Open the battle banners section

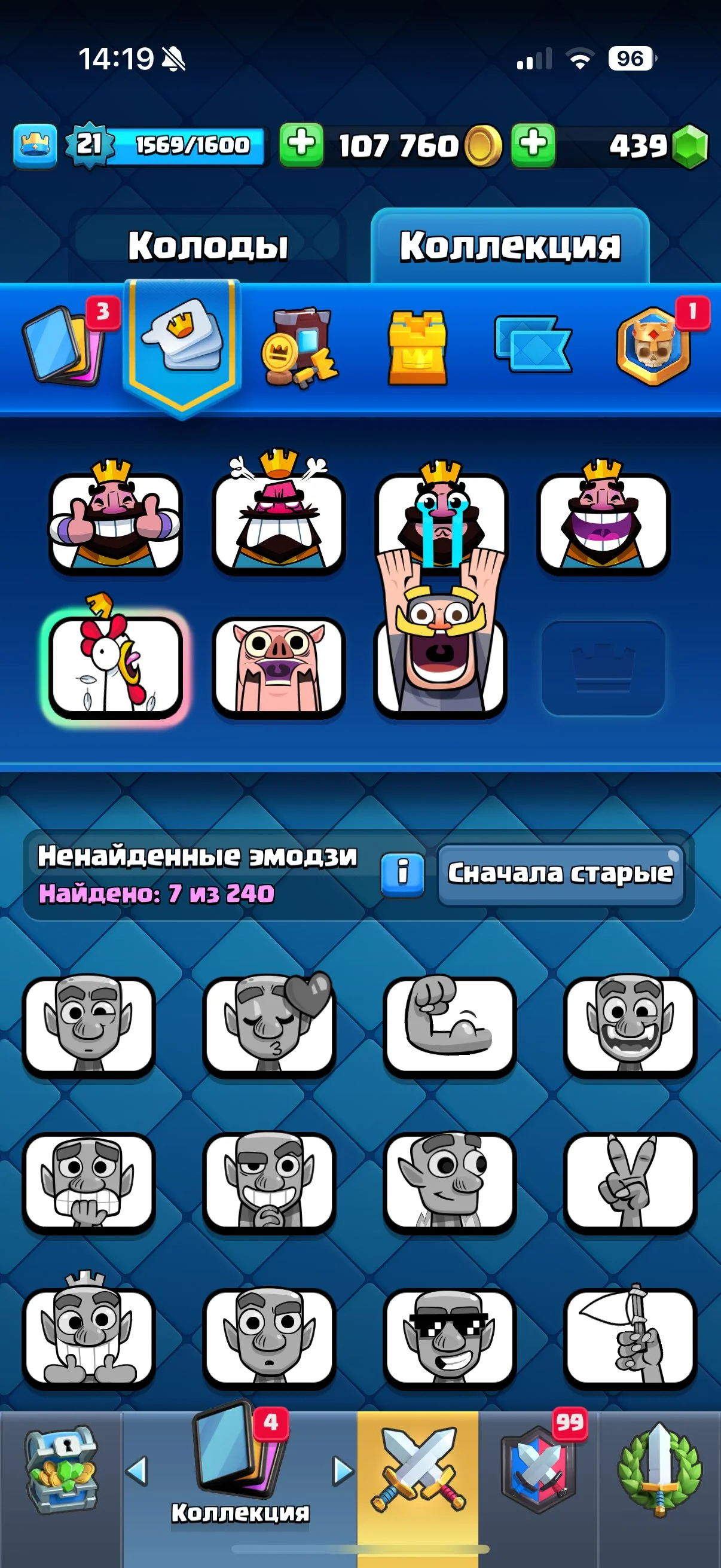click(533, 343)
